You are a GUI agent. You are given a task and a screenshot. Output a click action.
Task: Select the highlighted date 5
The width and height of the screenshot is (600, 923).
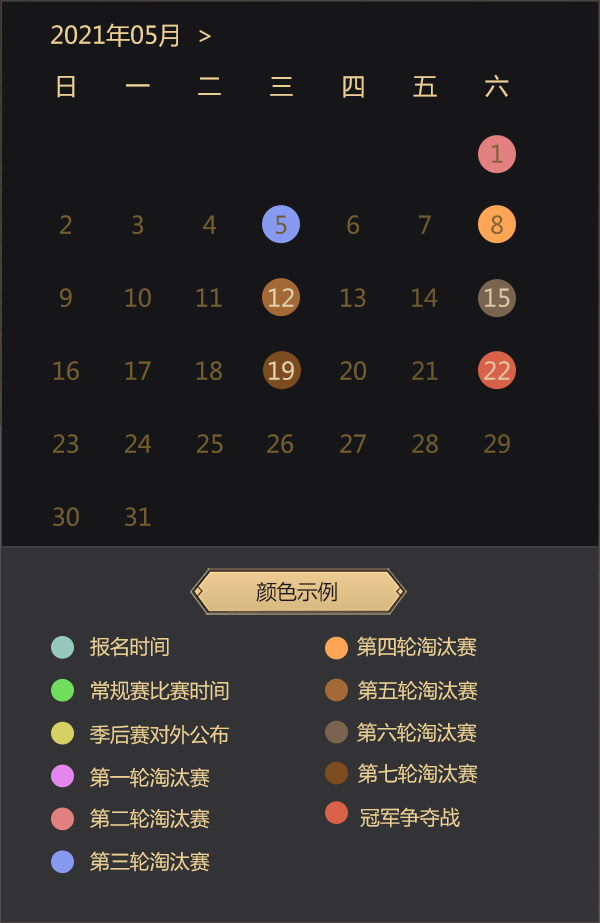coord(281,224)
